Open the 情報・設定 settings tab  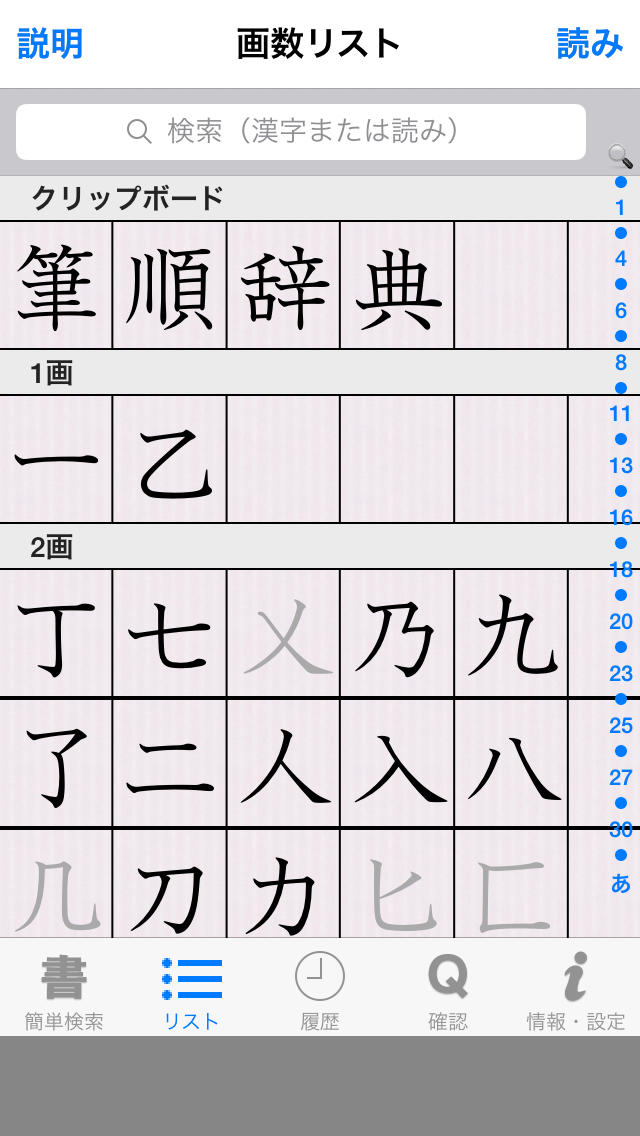pyautogui.click(x=576, y=990)
